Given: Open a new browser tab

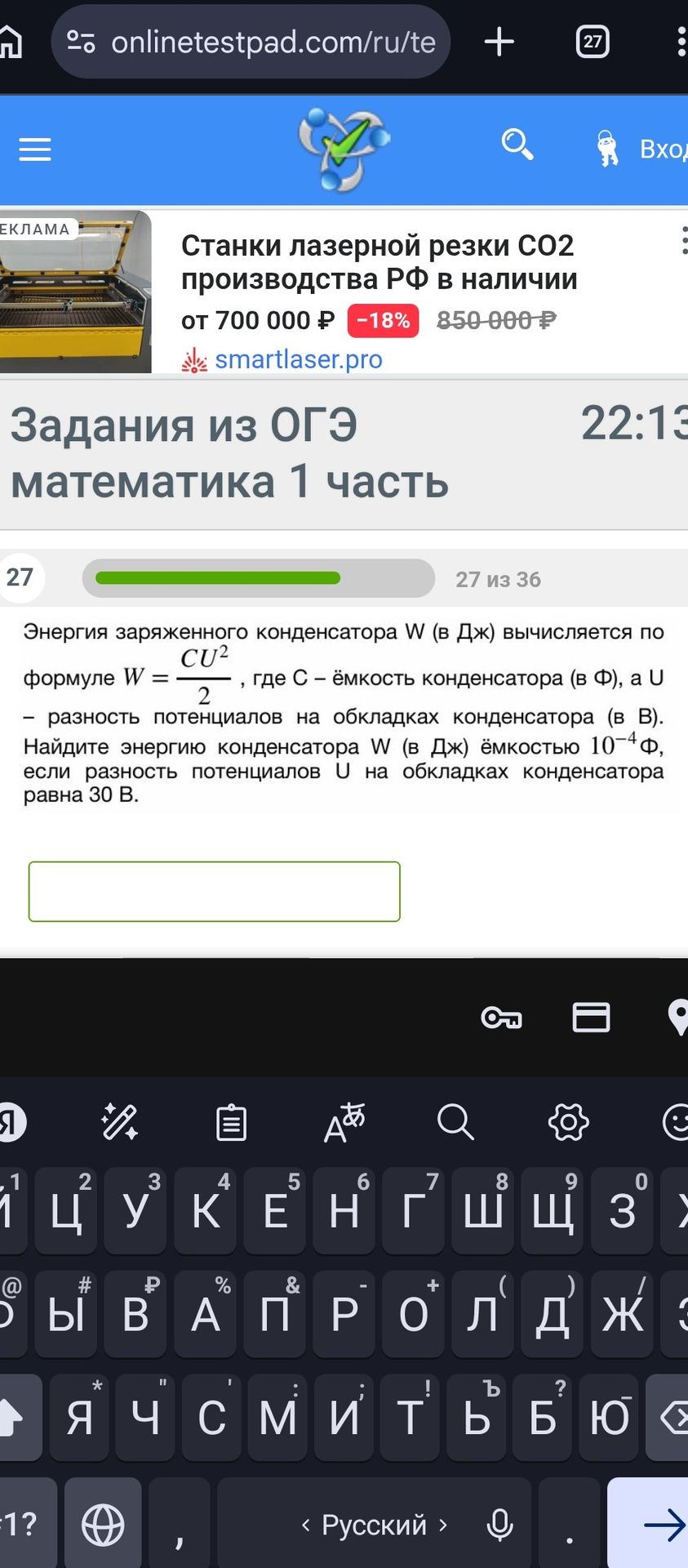Looking at the screenshot, I should (x=499, y=42).
